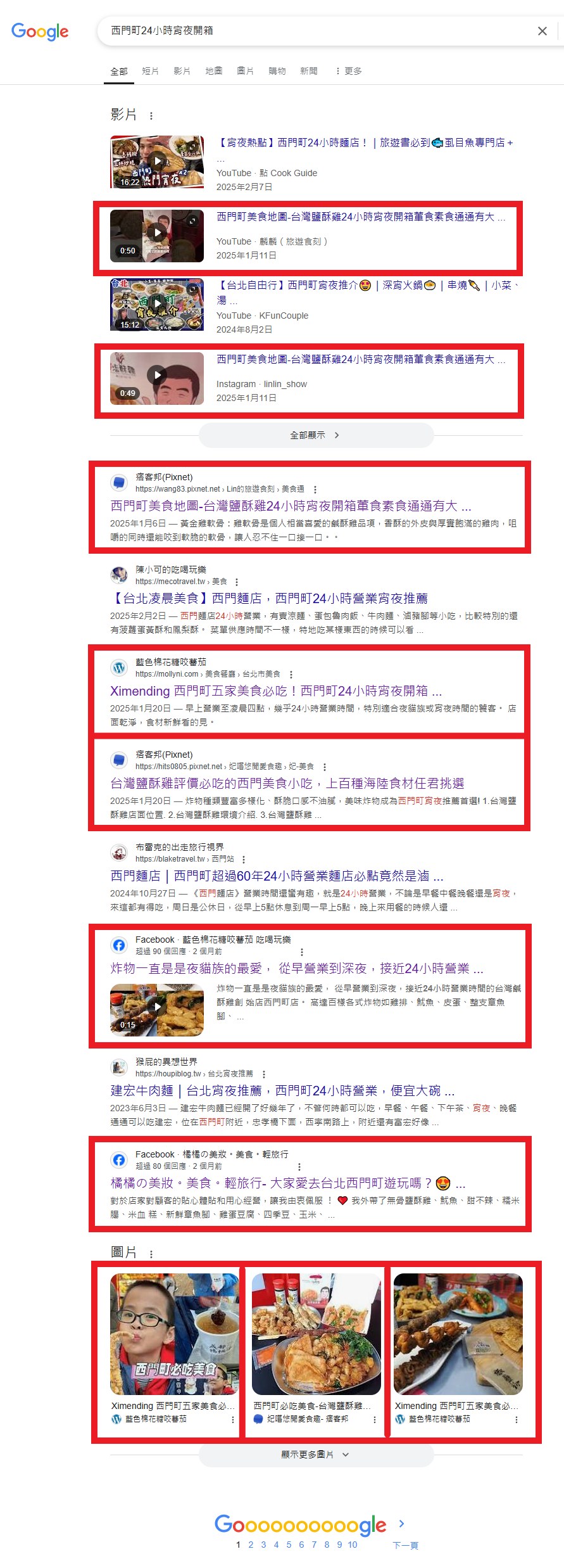Clear the search query with the X

[542, 31]
